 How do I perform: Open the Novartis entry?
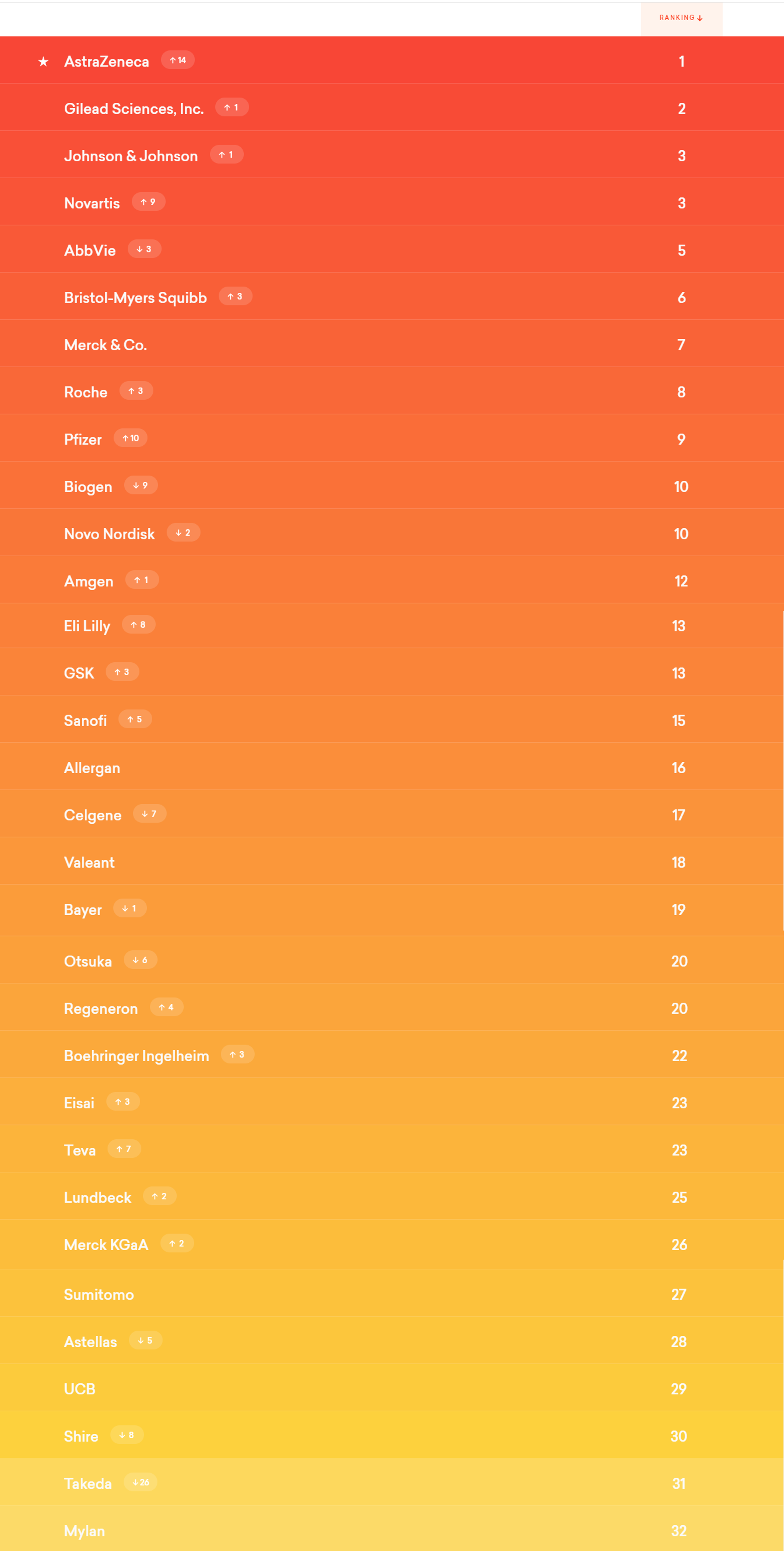(x=392, y=202)
